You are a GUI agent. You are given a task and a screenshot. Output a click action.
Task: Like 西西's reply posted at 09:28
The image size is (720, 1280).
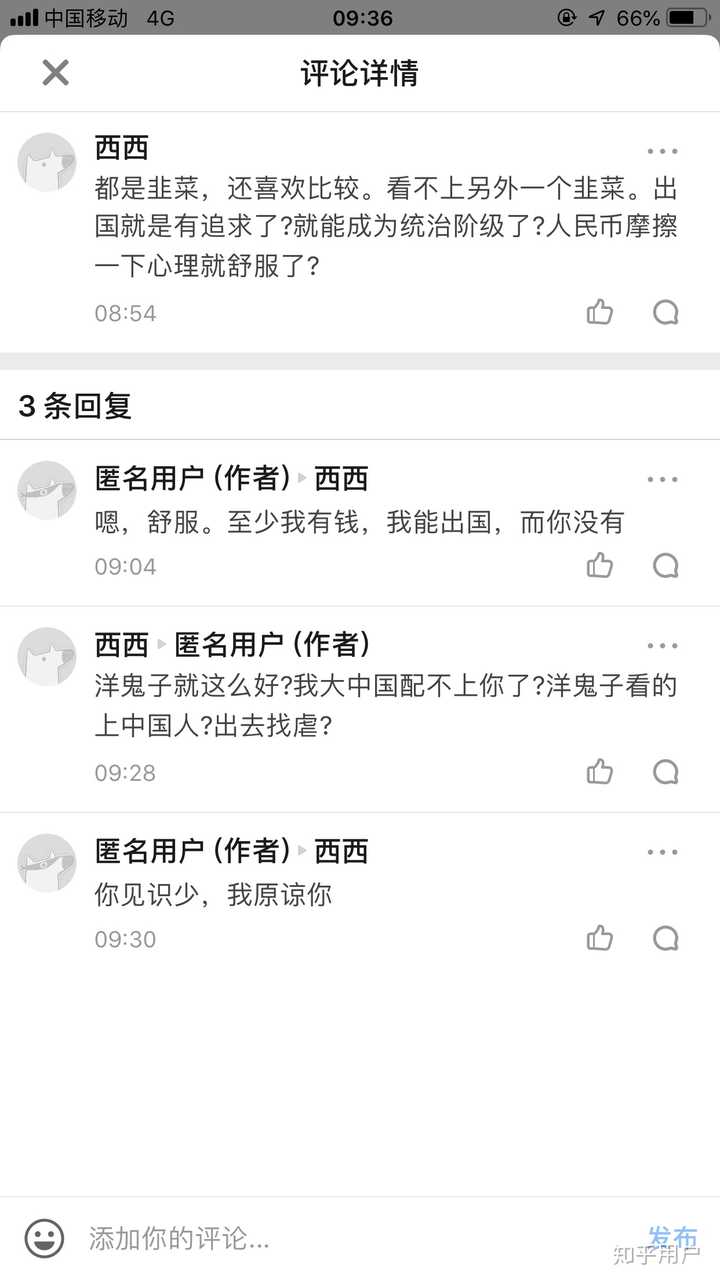[600, 772]
